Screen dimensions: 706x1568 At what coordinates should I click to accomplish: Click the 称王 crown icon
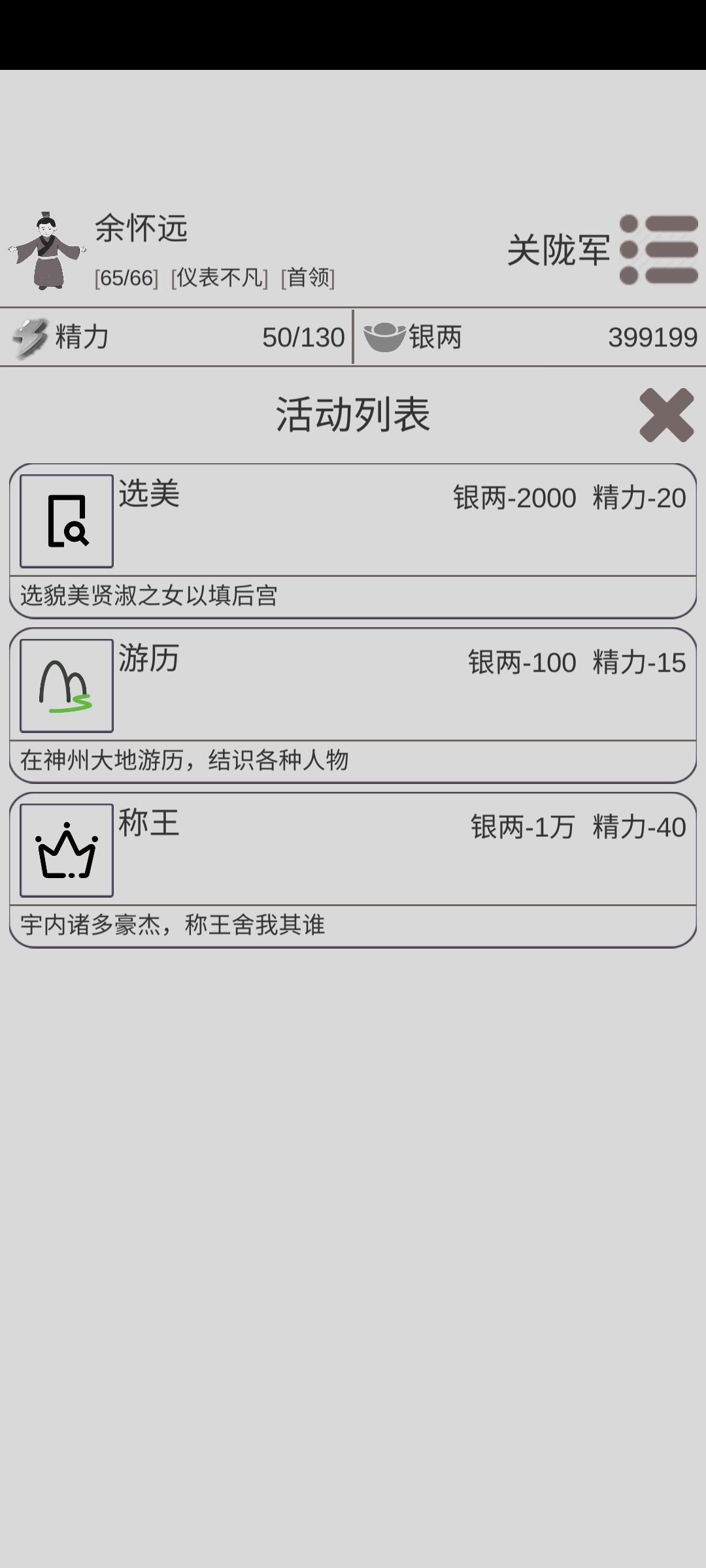coord(67,849)
